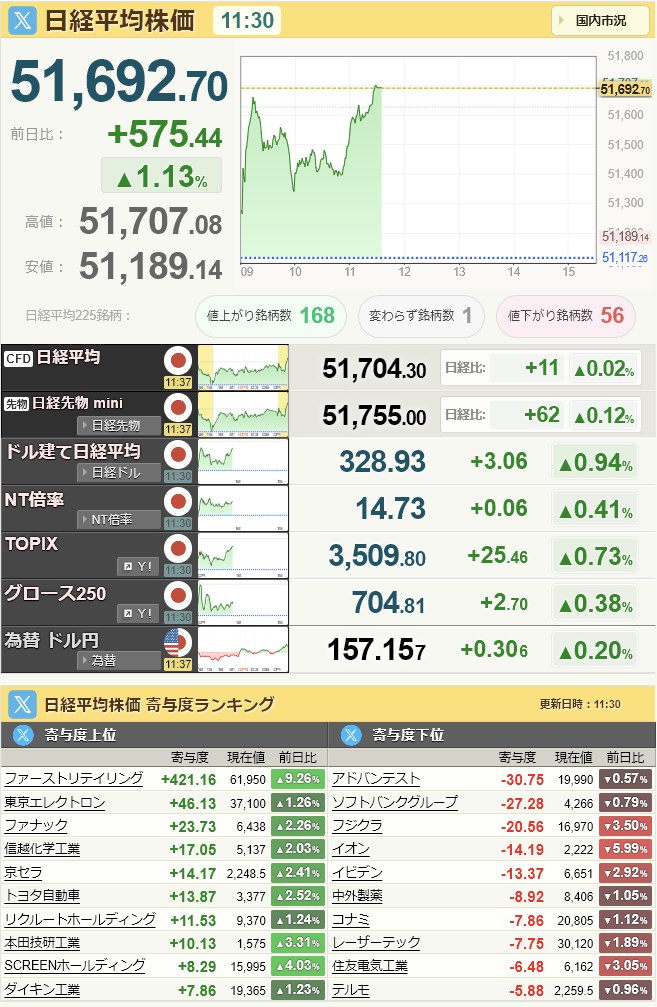View 中外製薬 stock details
Viewport: 657px width, 1007px height.
click(x=357, y=895)
